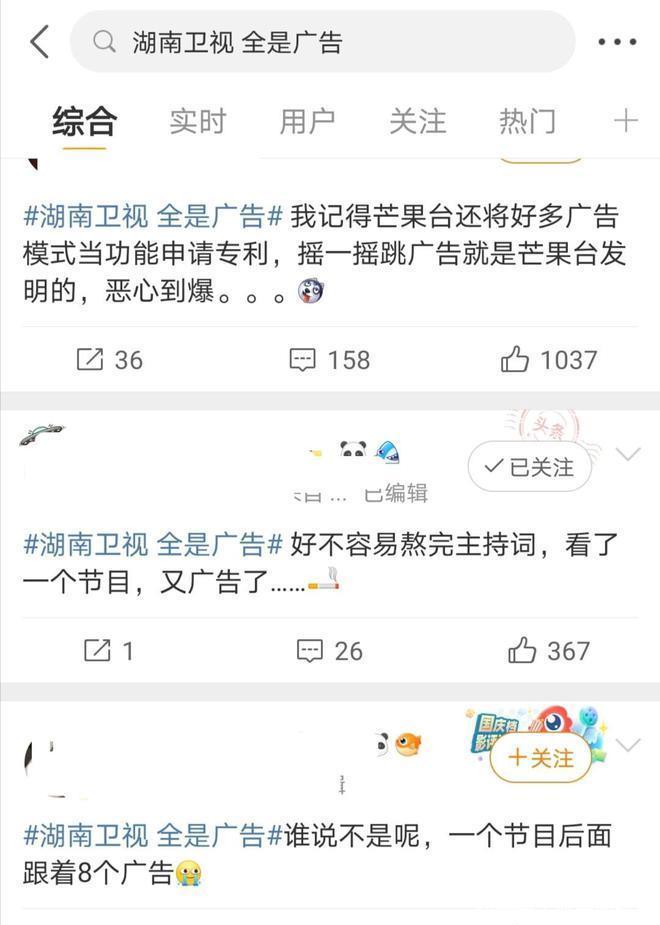Repost the post with 36 shares
The height and width of the screenshot is (925, 660).
[110, 360]
